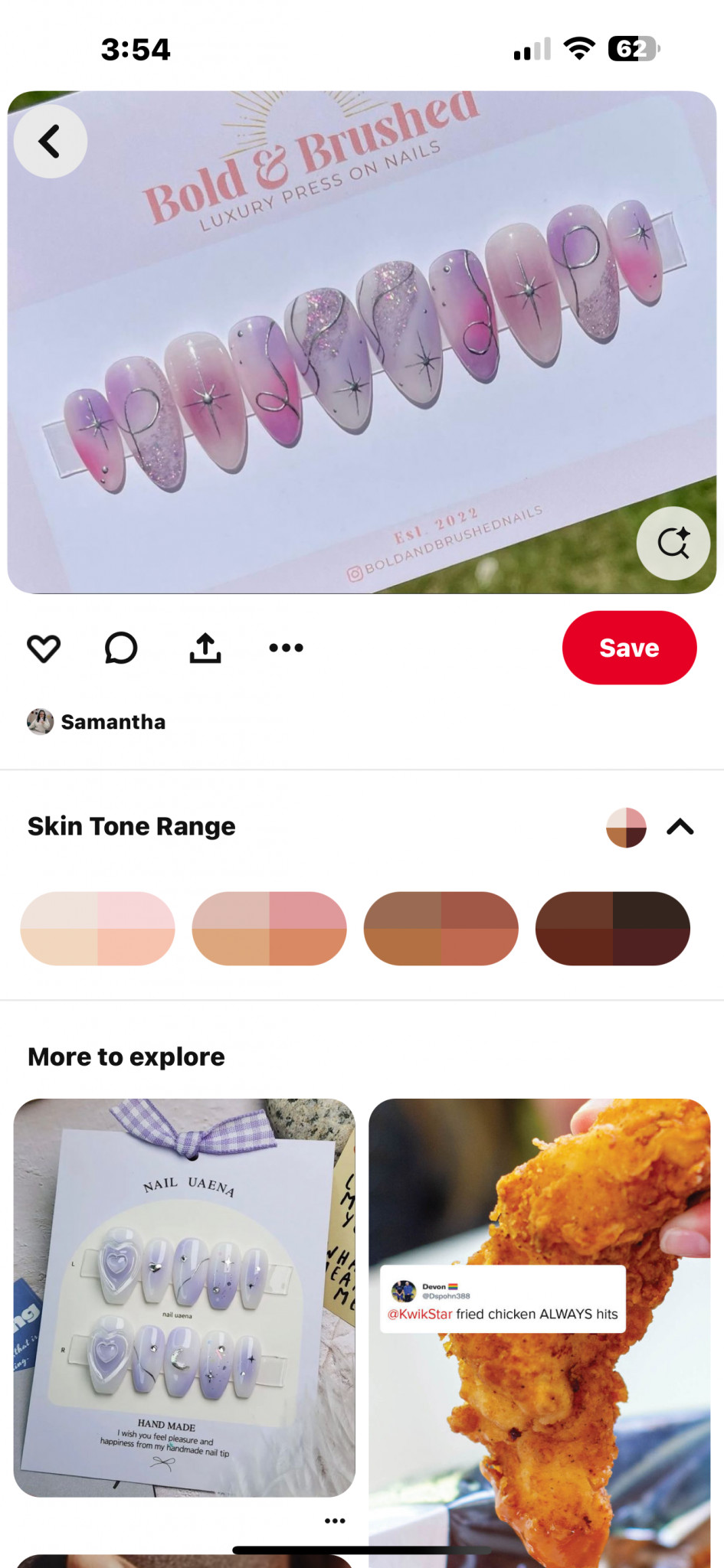
Task: Open the three-dot options under the pin image
Action: pyautogui.click(x=287, y=648)
